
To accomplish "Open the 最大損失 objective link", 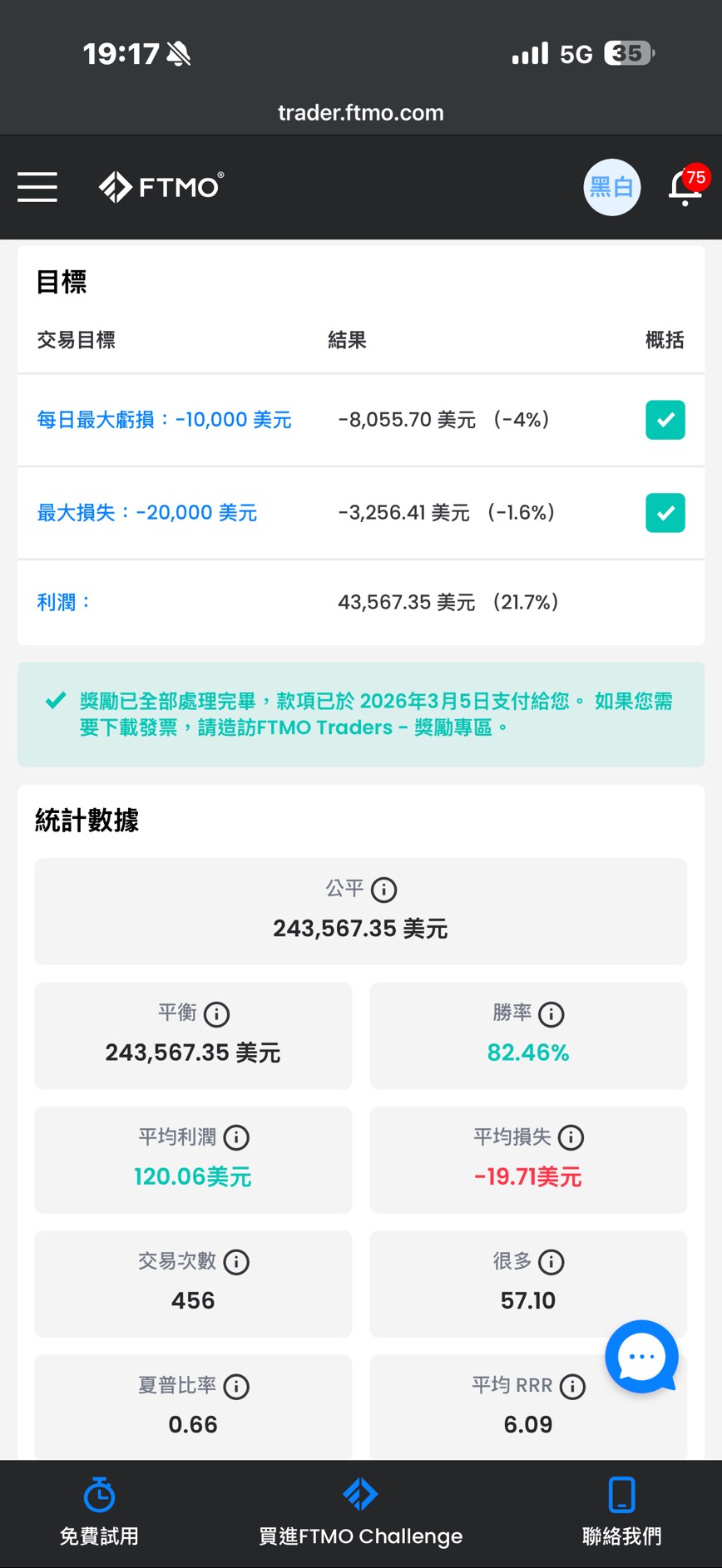I will (146, 513).
